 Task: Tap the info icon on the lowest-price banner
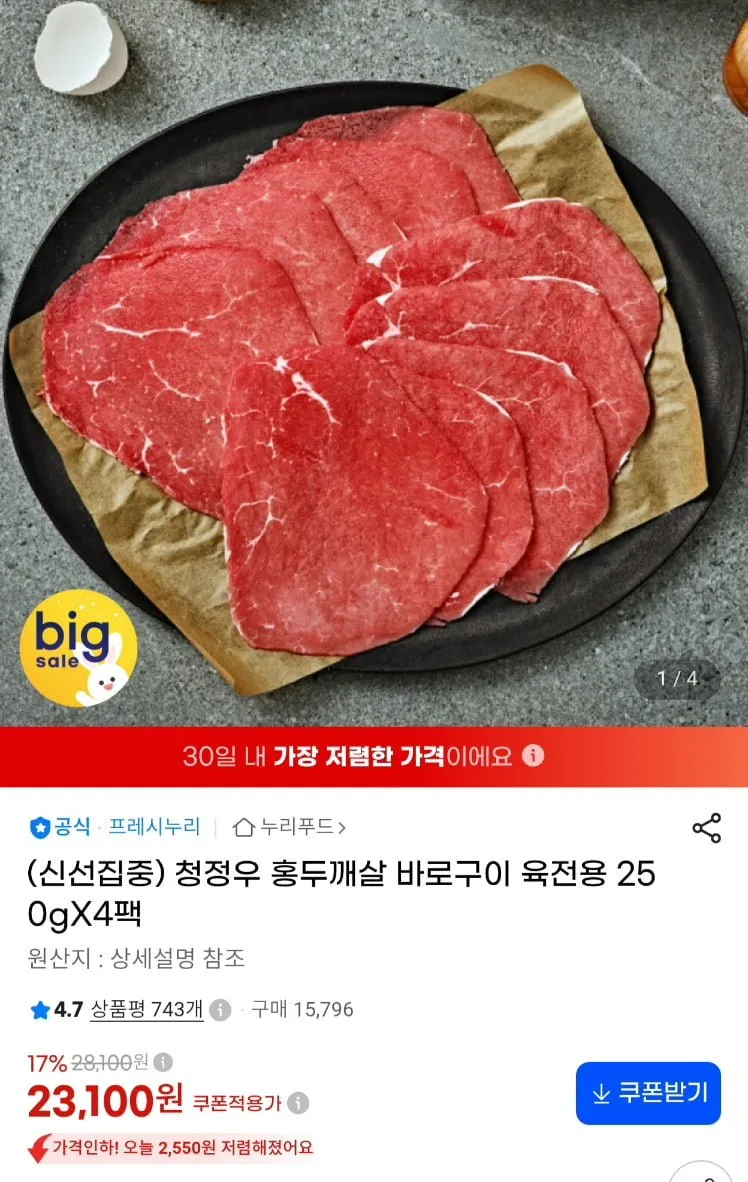pyautogui.click(x=533, y=755)
